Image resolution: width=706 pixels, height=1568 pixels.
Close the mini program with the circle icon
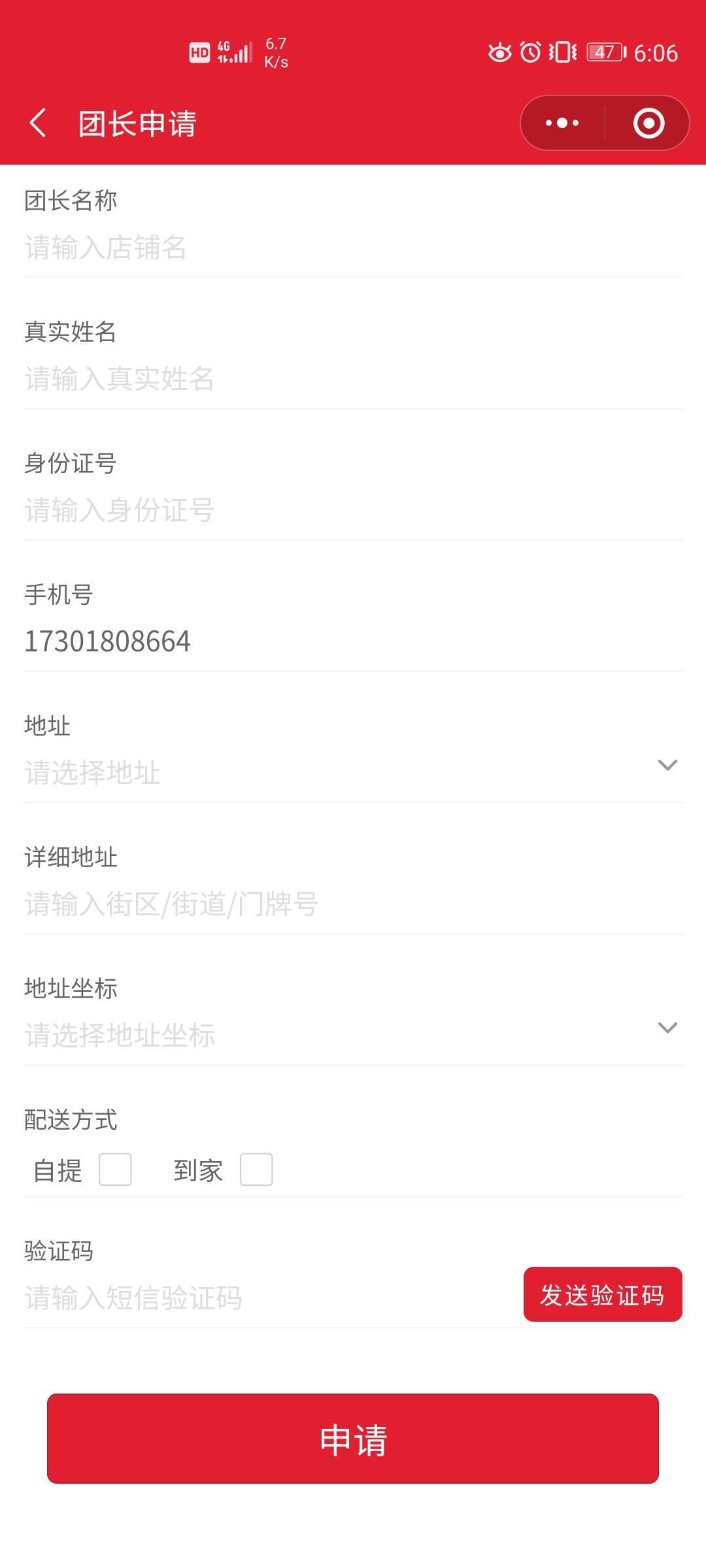point(648,123)
